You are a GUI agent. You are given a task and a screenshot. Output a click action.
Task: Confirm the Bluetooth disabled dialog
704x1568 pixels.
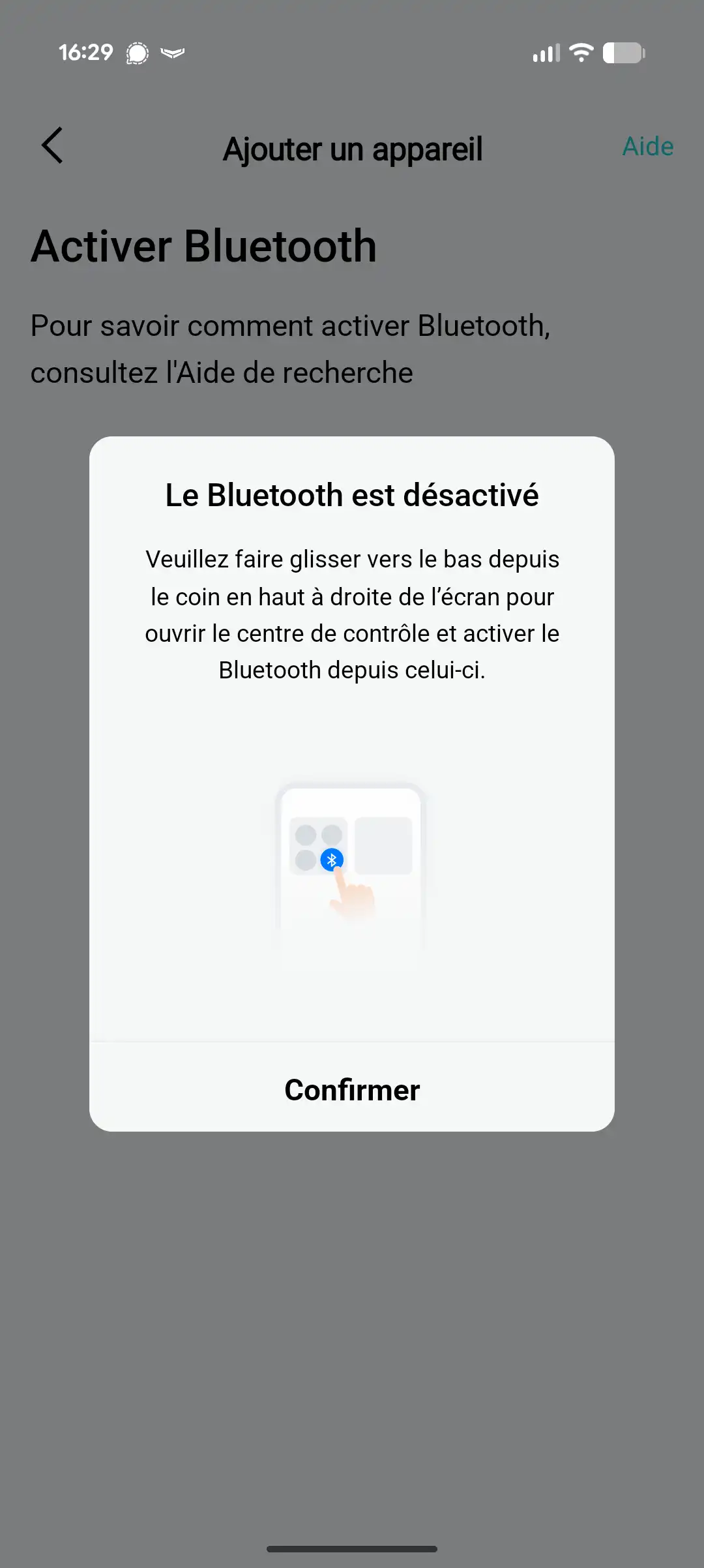pyautogui.click(x=352, y=1090)
